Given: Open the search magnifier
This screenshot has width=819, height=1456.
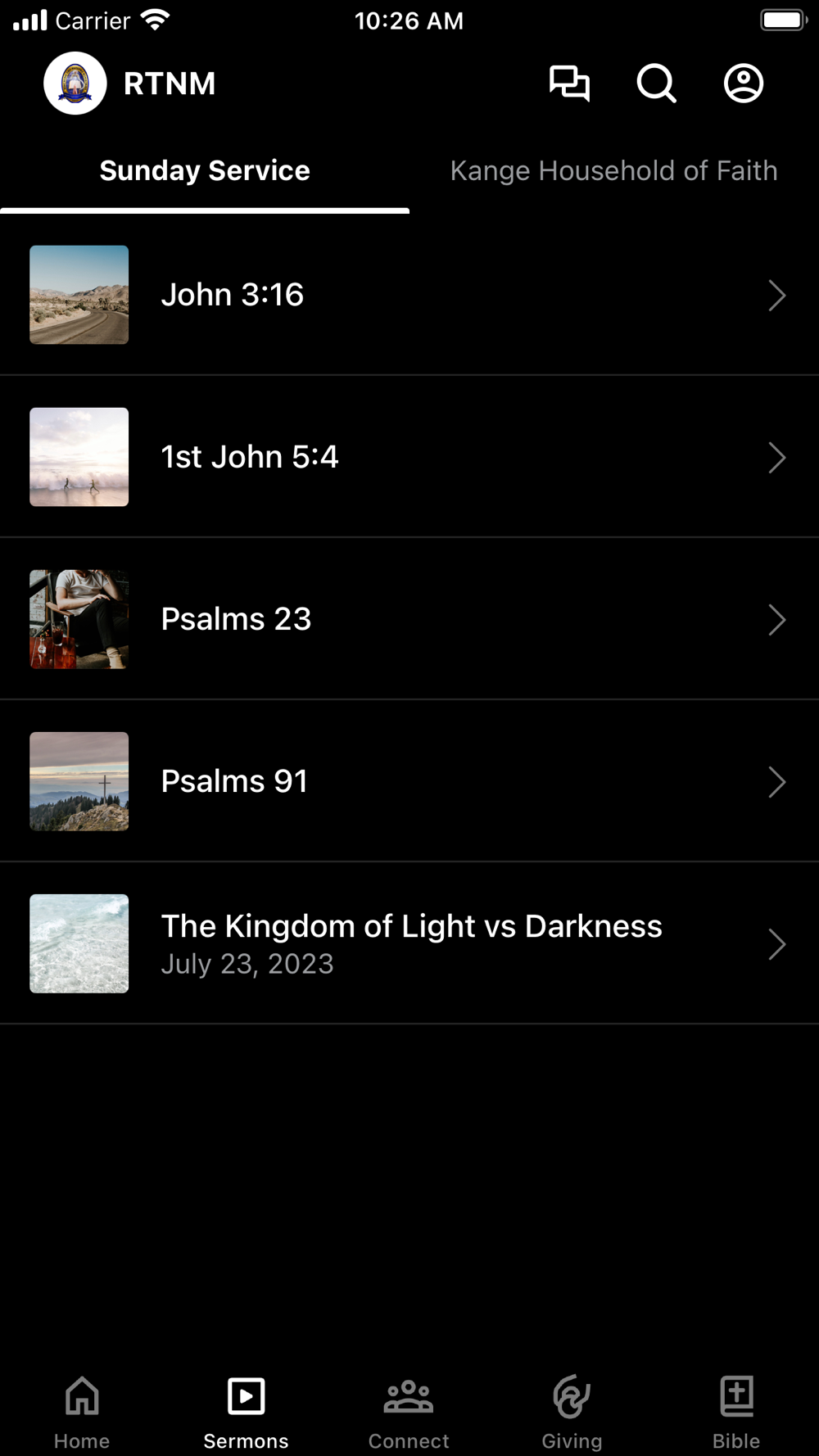Looking at the screenshot, I should pos(656,84).
